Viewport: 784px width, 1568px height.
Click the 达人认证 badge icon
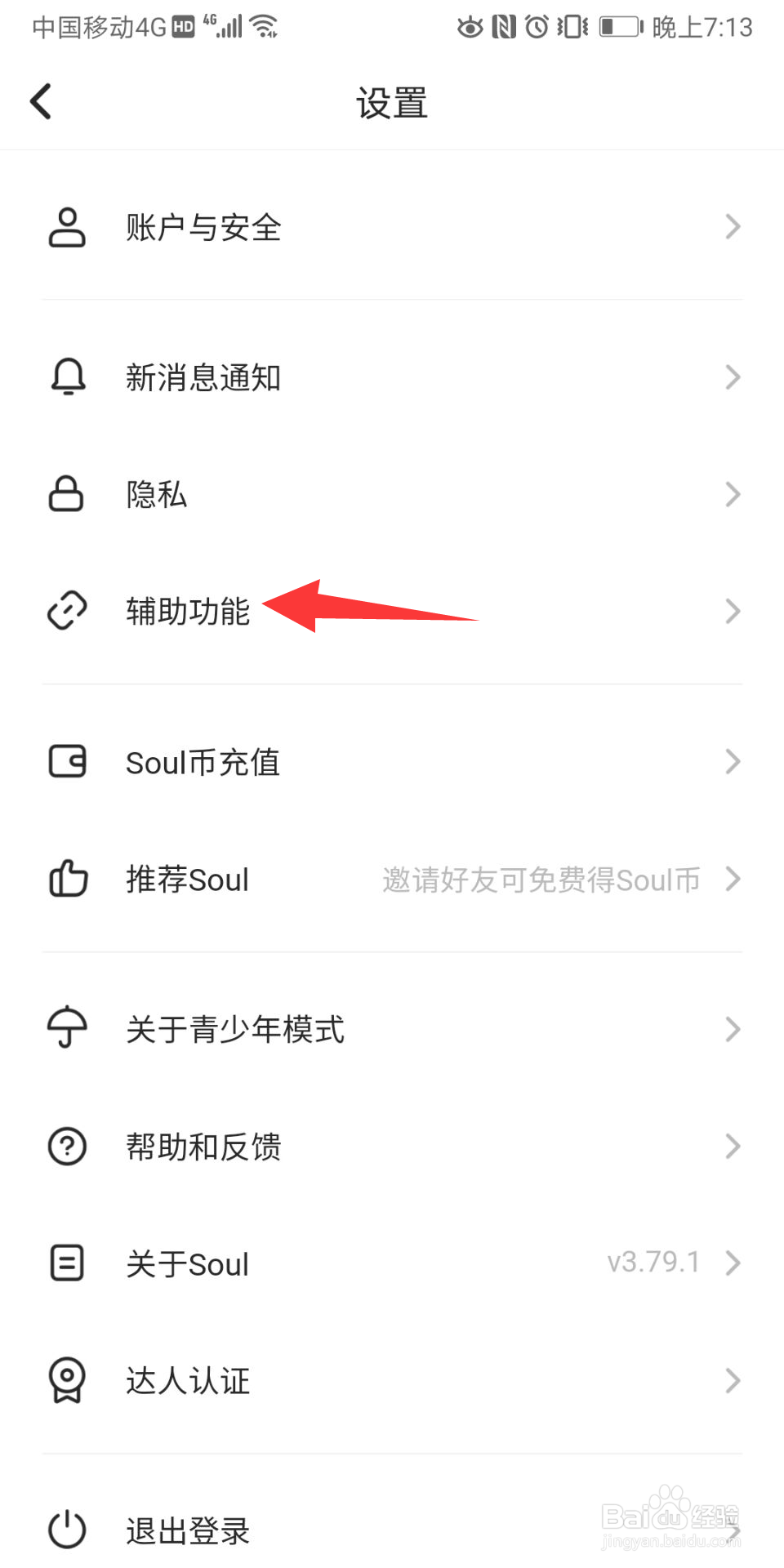pyautogui.click(x=67, y=1380)
